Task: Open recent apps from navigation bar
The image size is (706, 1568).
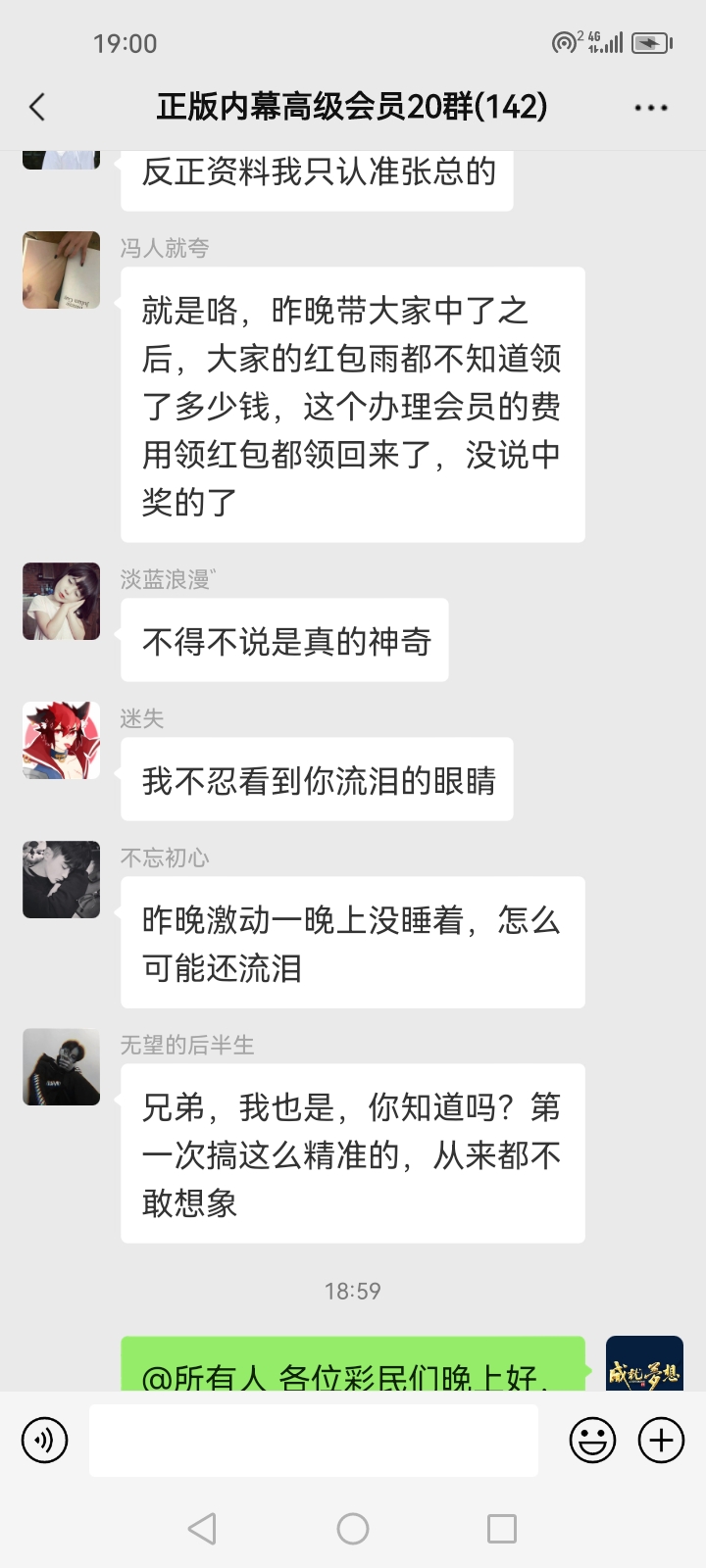Action: (x=502, y=1529)
